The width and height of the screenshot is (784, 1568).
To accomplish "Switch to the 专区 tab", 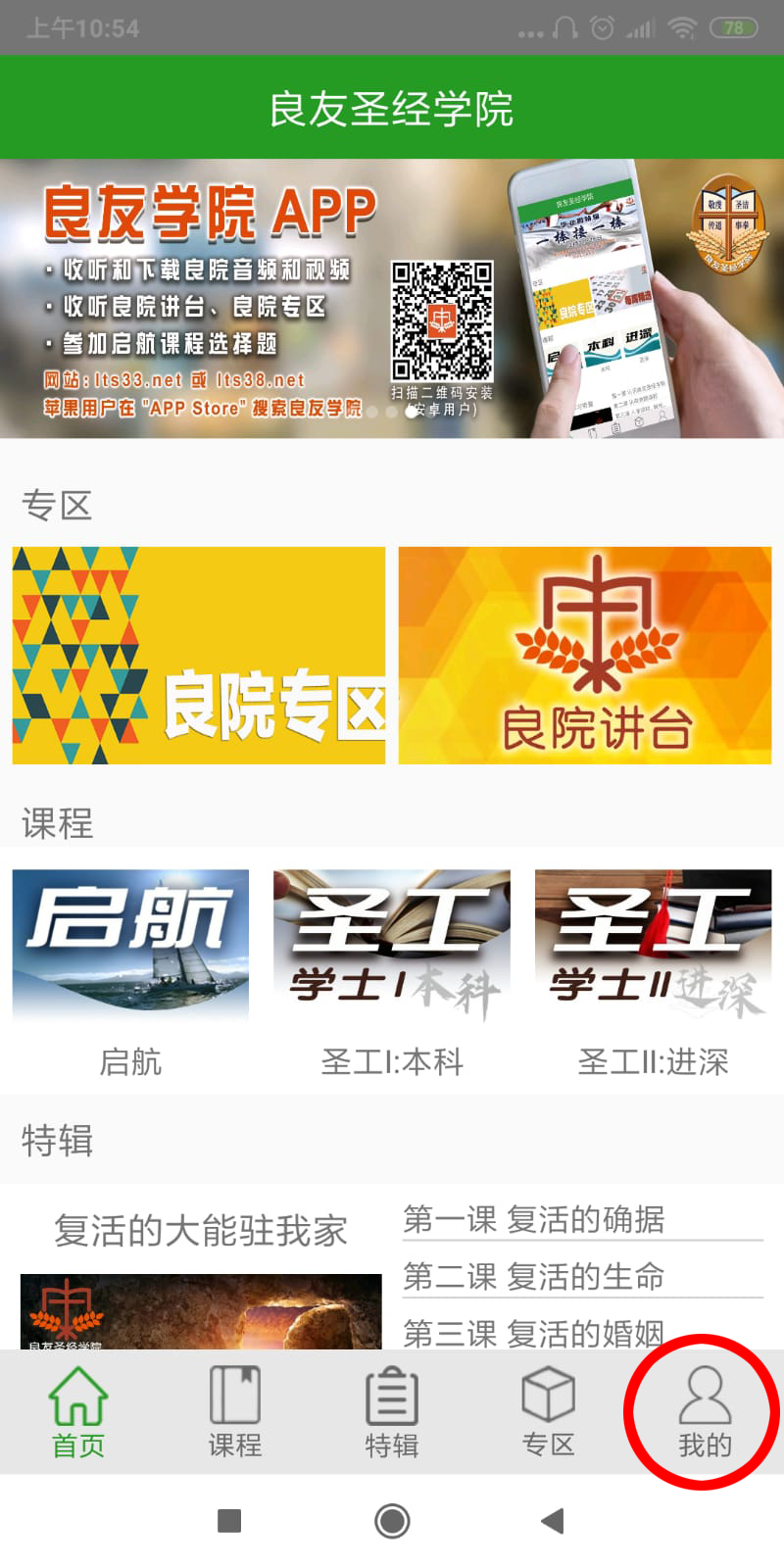I will tap(549, 1411).
